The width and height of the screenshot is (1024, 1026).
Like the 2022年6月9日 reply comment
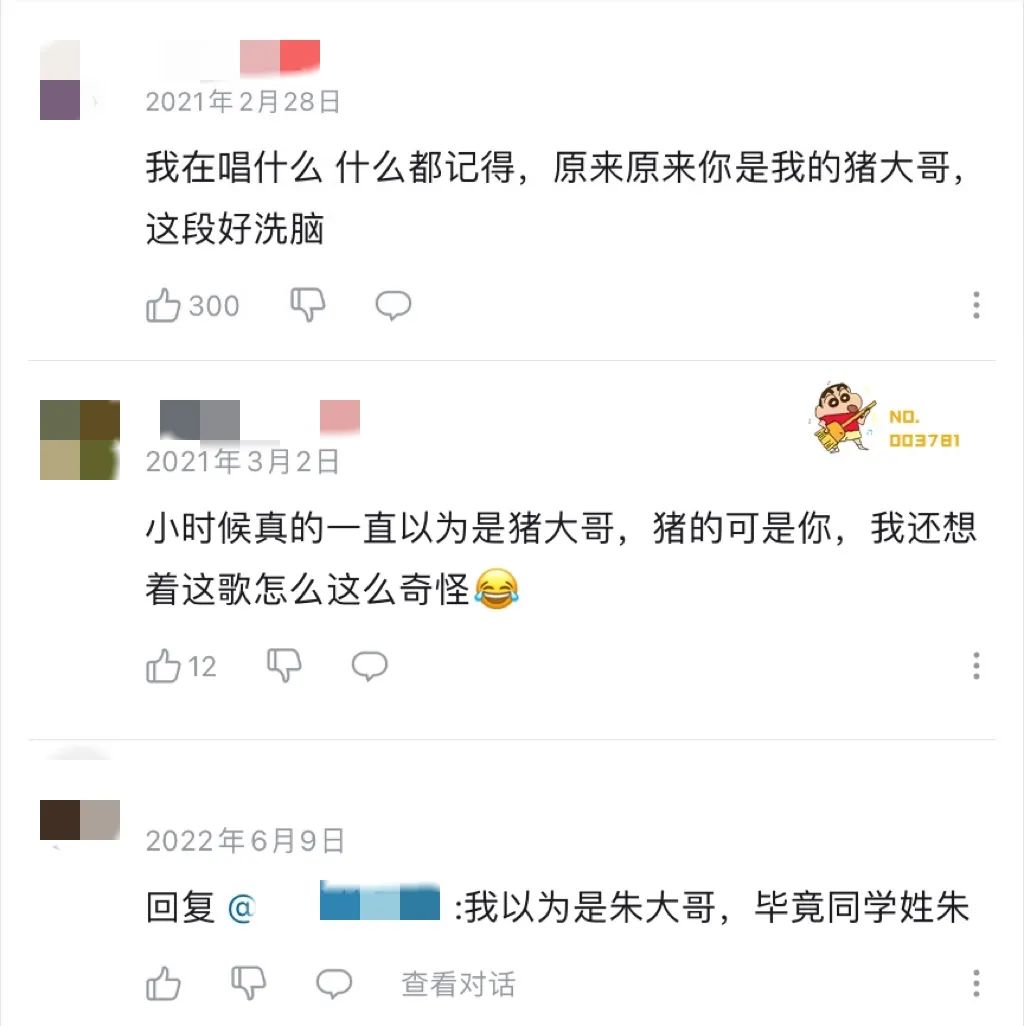[163, 984]
